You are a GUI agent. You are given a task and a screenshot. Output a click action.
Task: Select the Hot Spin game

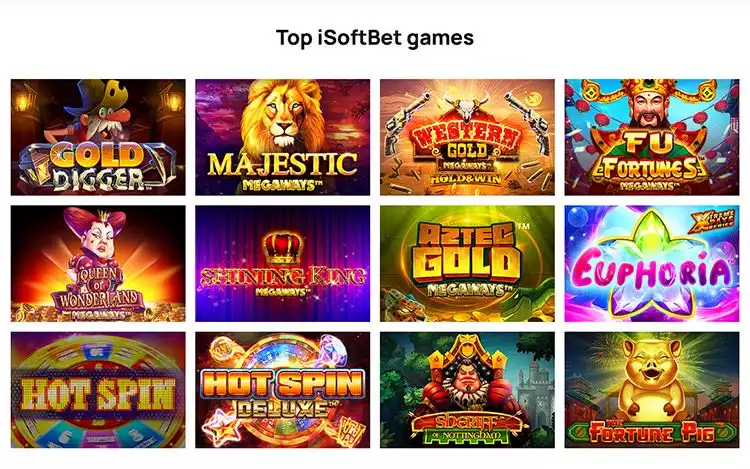coord(98,390)
